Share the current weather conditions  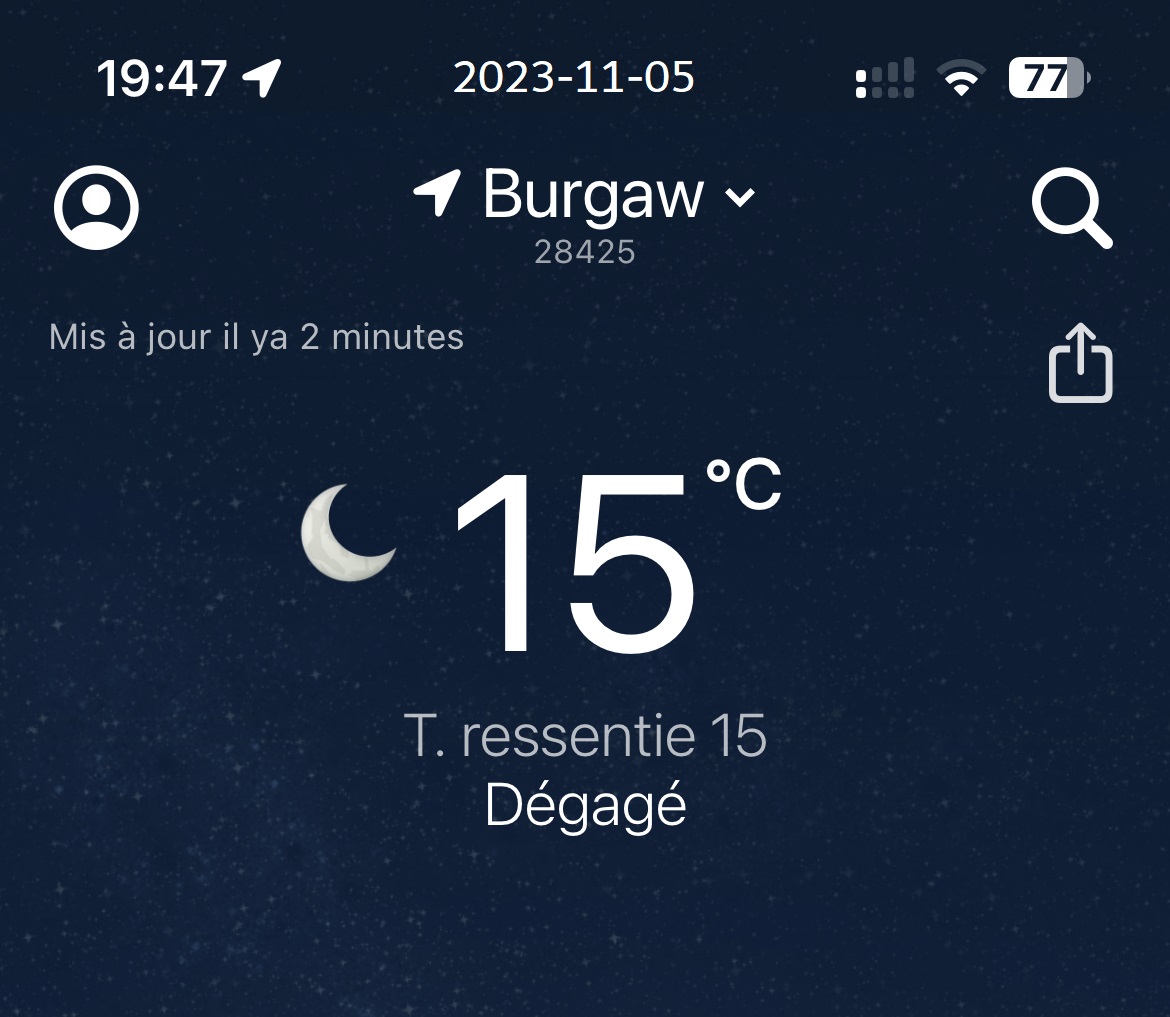(1080, 363)
